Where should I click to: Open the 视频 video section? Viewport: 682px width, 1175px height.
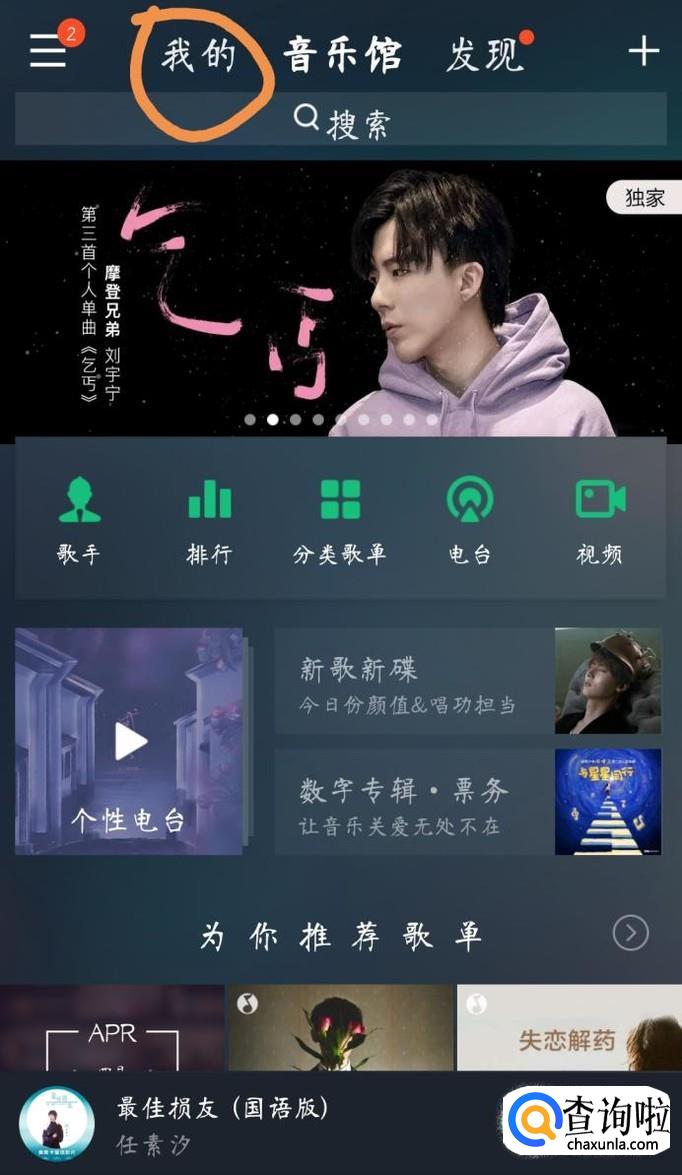click(x=600, y=520)
